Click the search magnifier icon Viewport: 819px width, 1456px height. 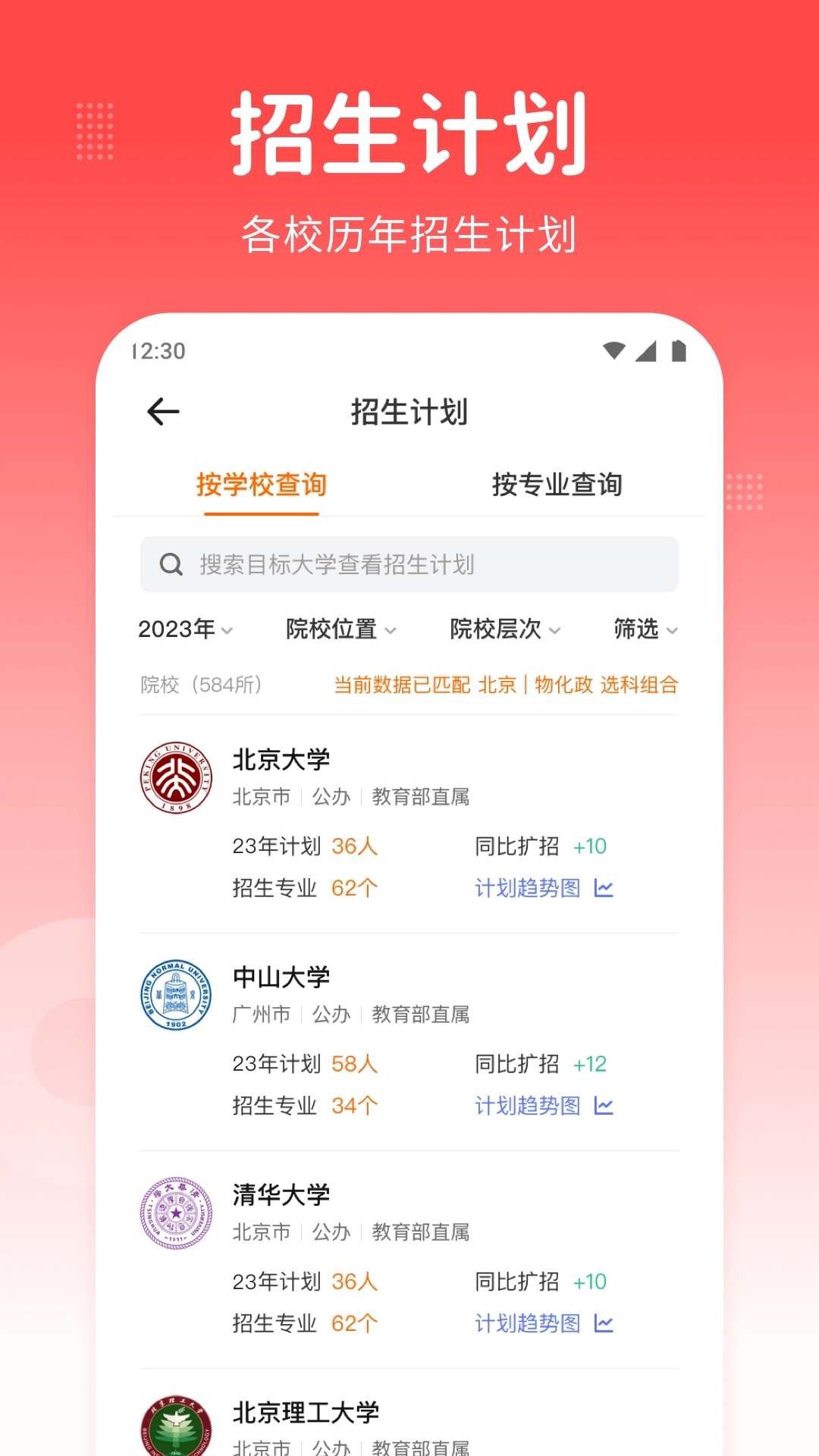coord(171,564)
